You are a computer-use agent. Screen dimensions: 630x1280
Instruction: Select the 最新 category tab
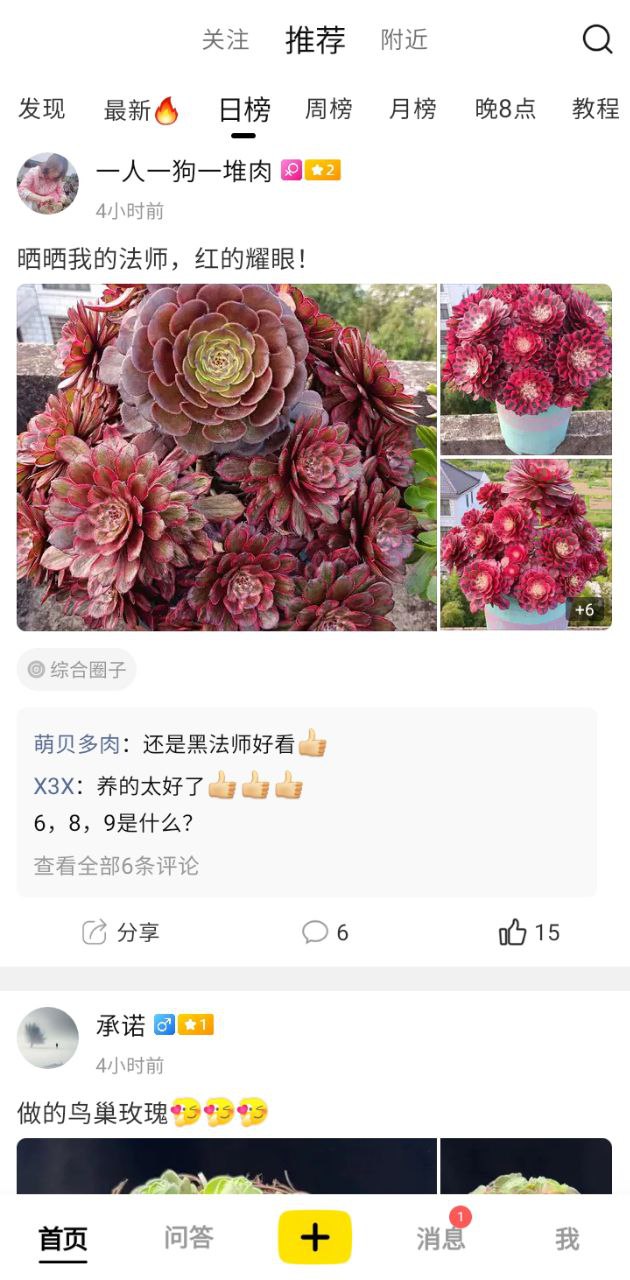(x=140, y=110)
